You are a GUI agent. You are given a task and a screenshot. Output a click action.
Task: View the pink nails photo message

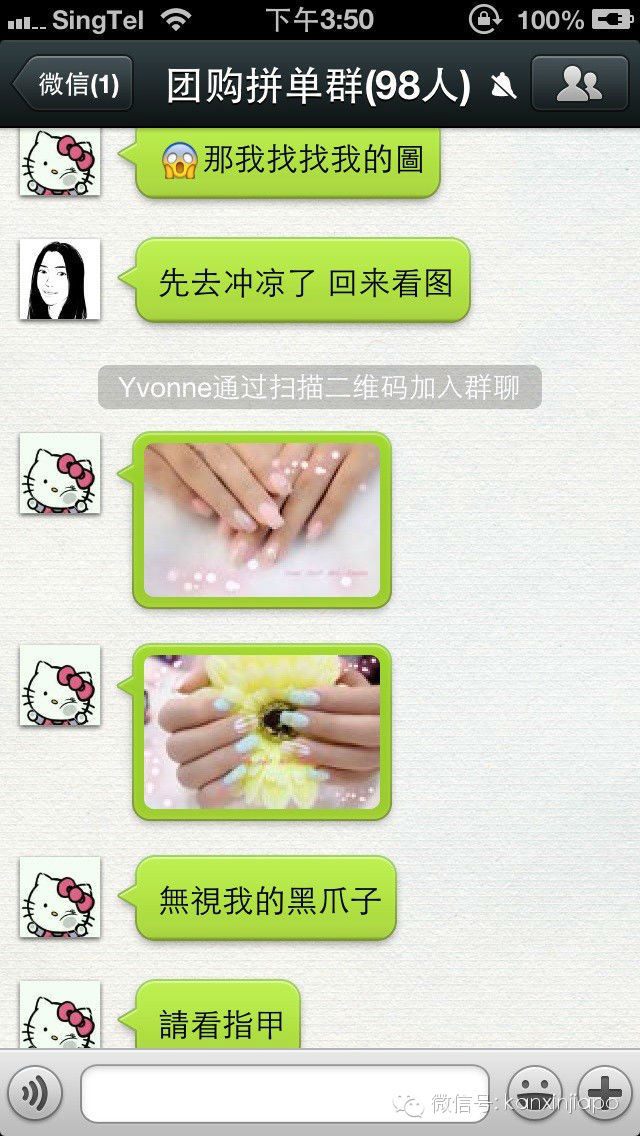262,520
